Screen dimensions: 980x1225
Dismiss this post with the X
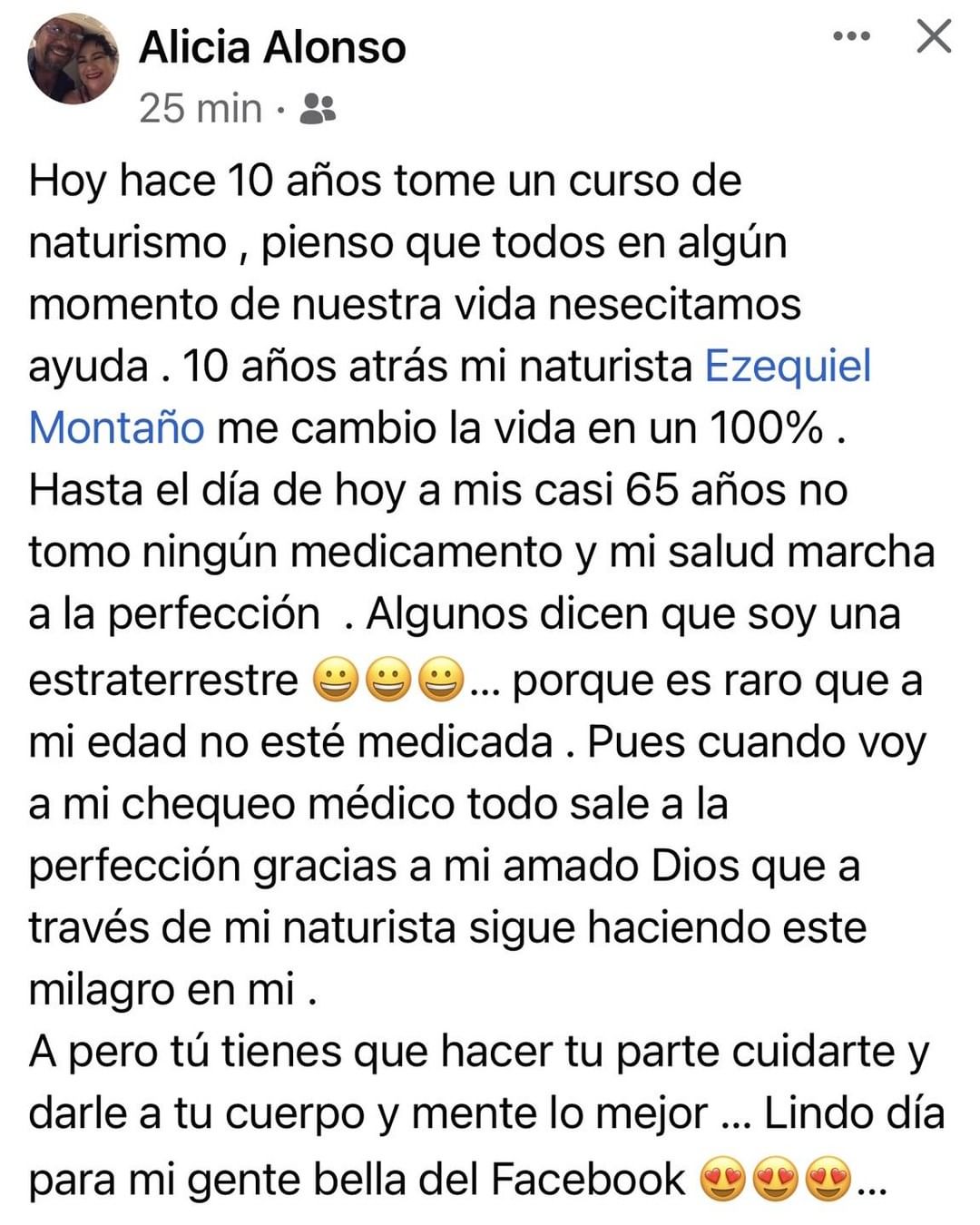(933, 36)
